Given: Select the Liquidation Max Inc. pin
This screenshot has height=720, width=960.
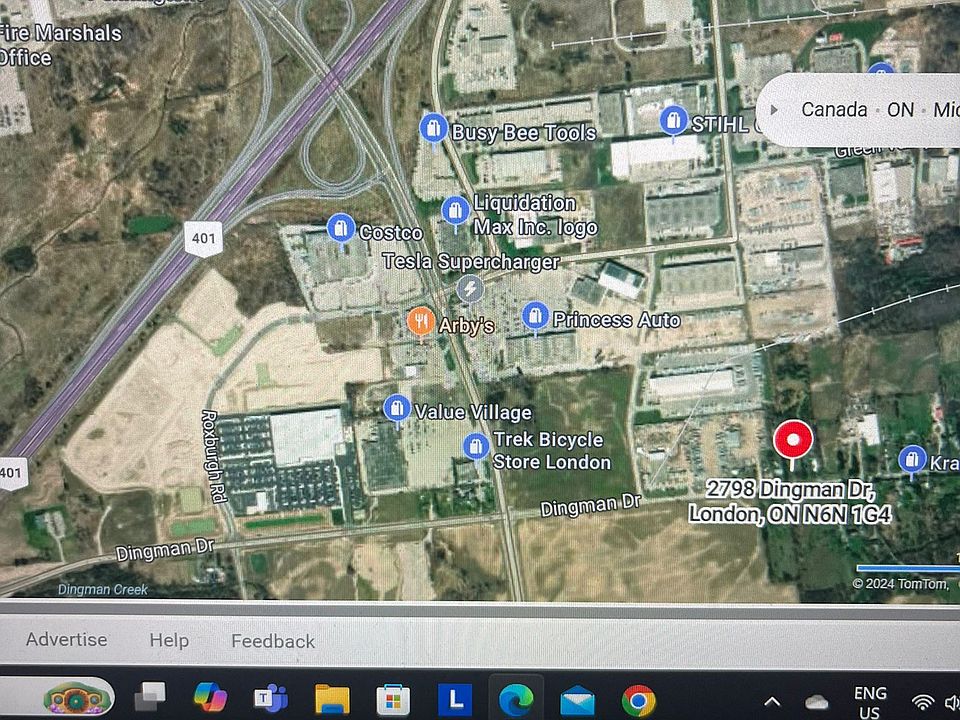Looking at the screenshot, I should 455,211.
